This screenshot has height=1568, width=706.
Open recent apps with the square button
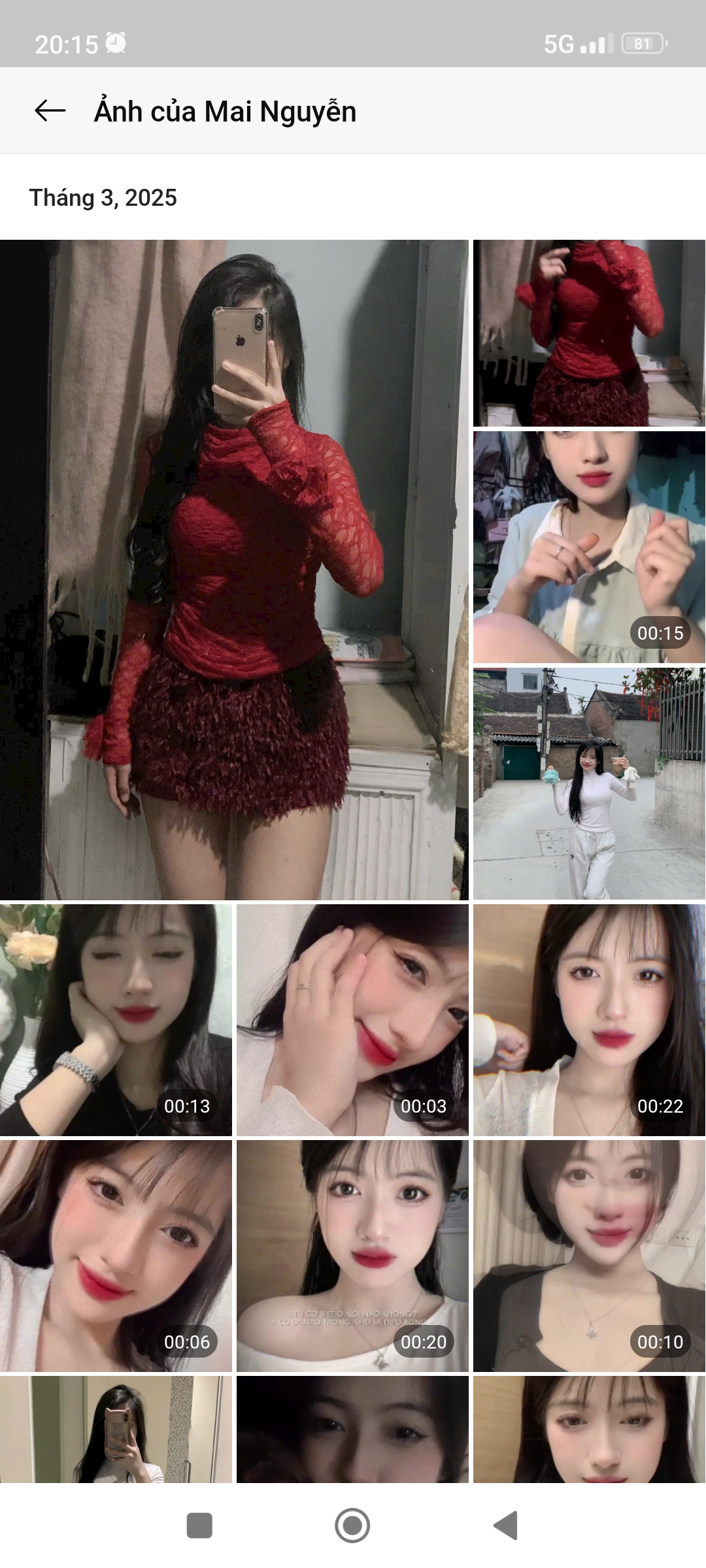(x=199, y=1526)
